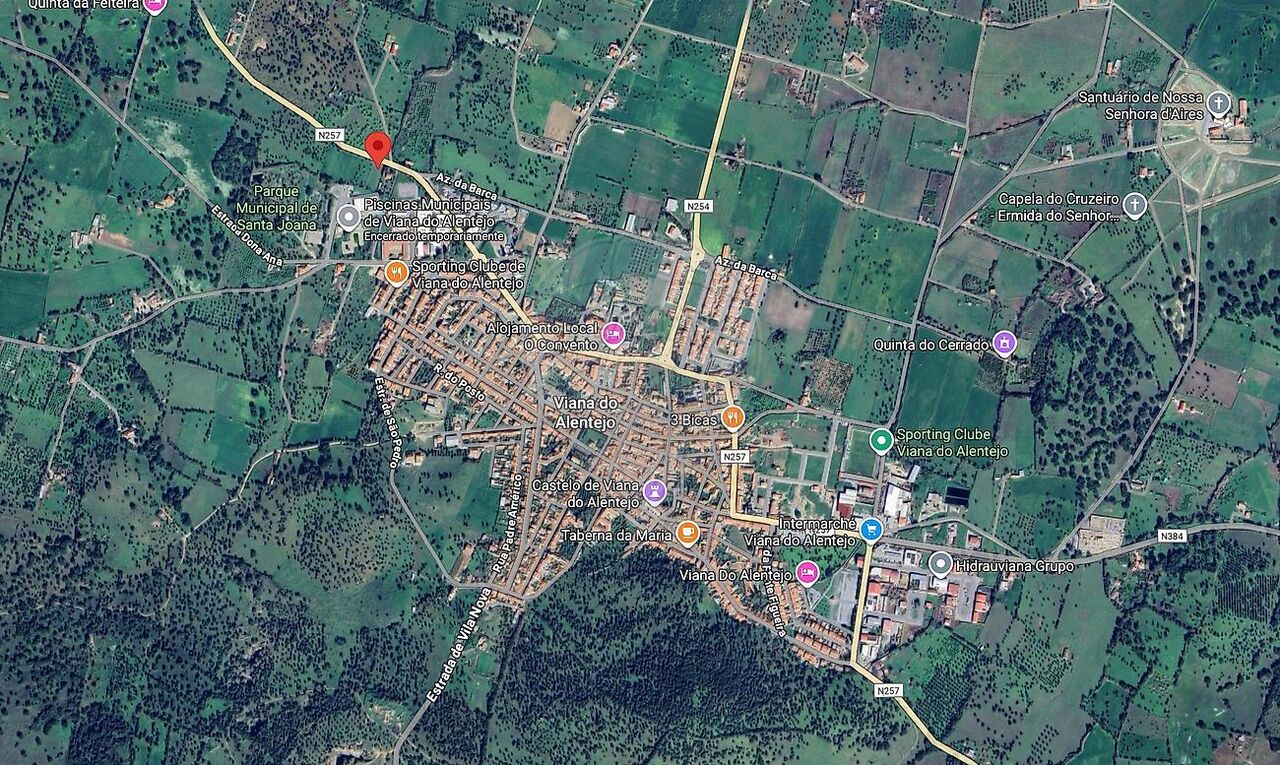Open Castelo de Viana do Alentejo marker

(655, 491)
